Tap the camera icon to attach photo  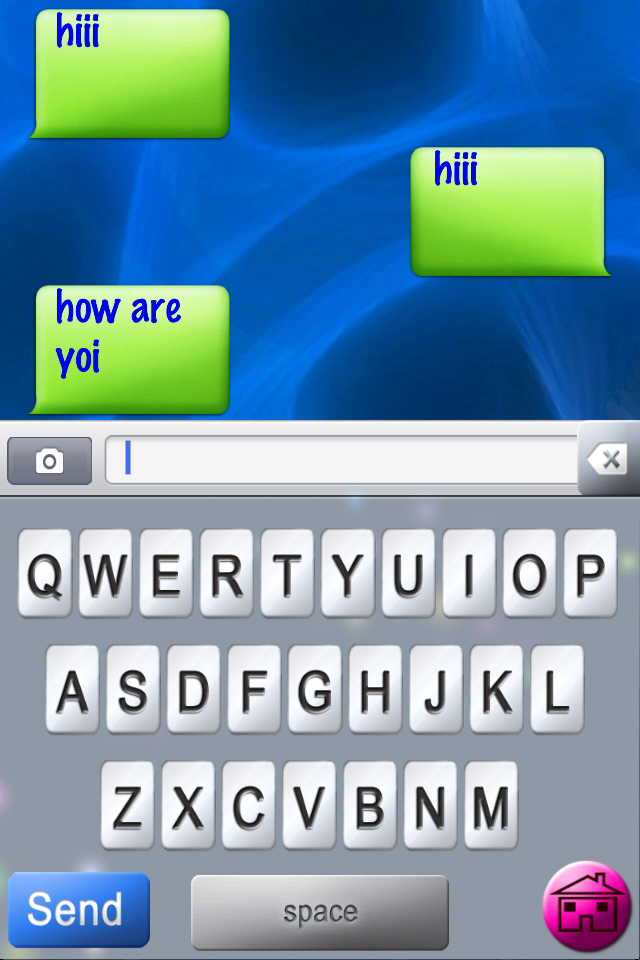[x=49, y=461]
